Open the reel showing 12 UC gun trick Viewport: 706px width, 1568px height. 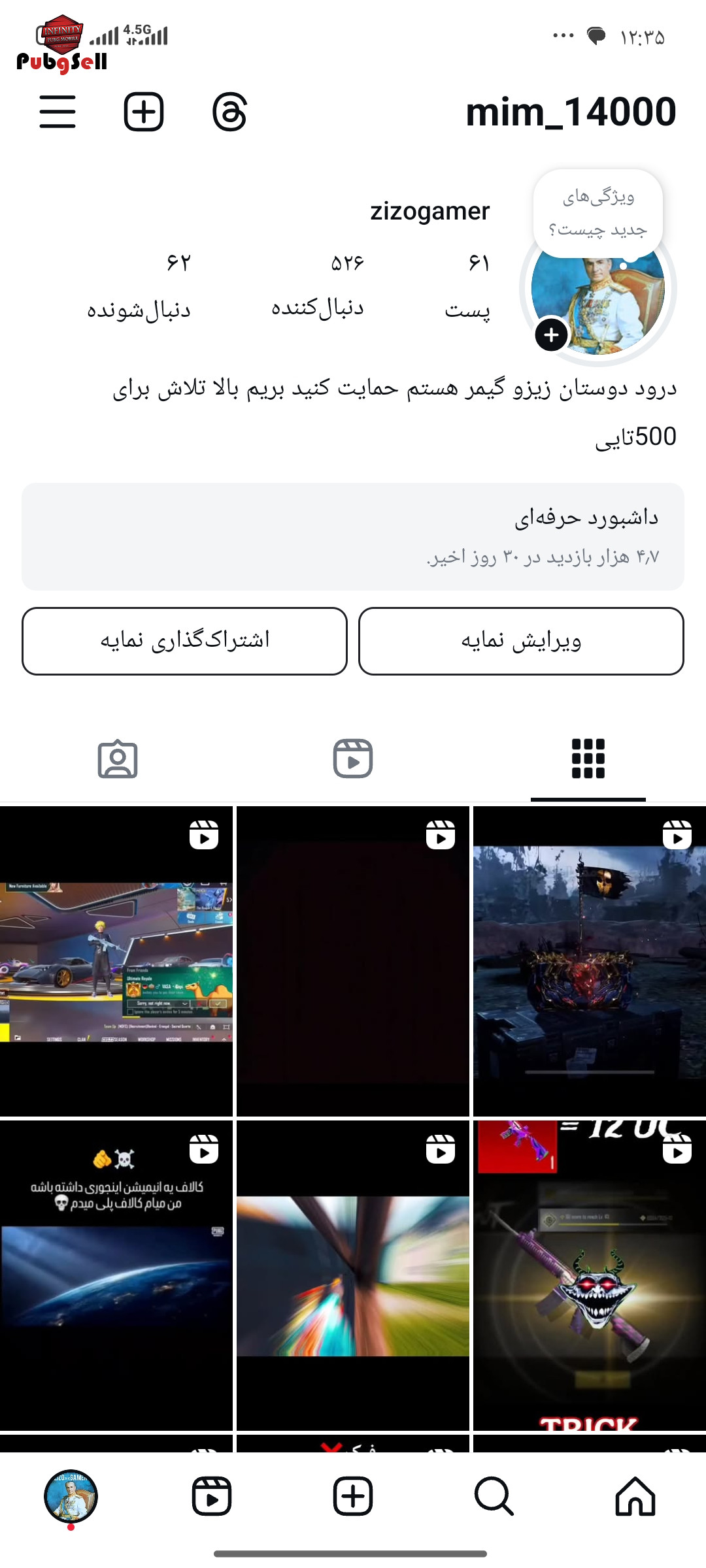pyautogui.click(x=590, y=1275)
